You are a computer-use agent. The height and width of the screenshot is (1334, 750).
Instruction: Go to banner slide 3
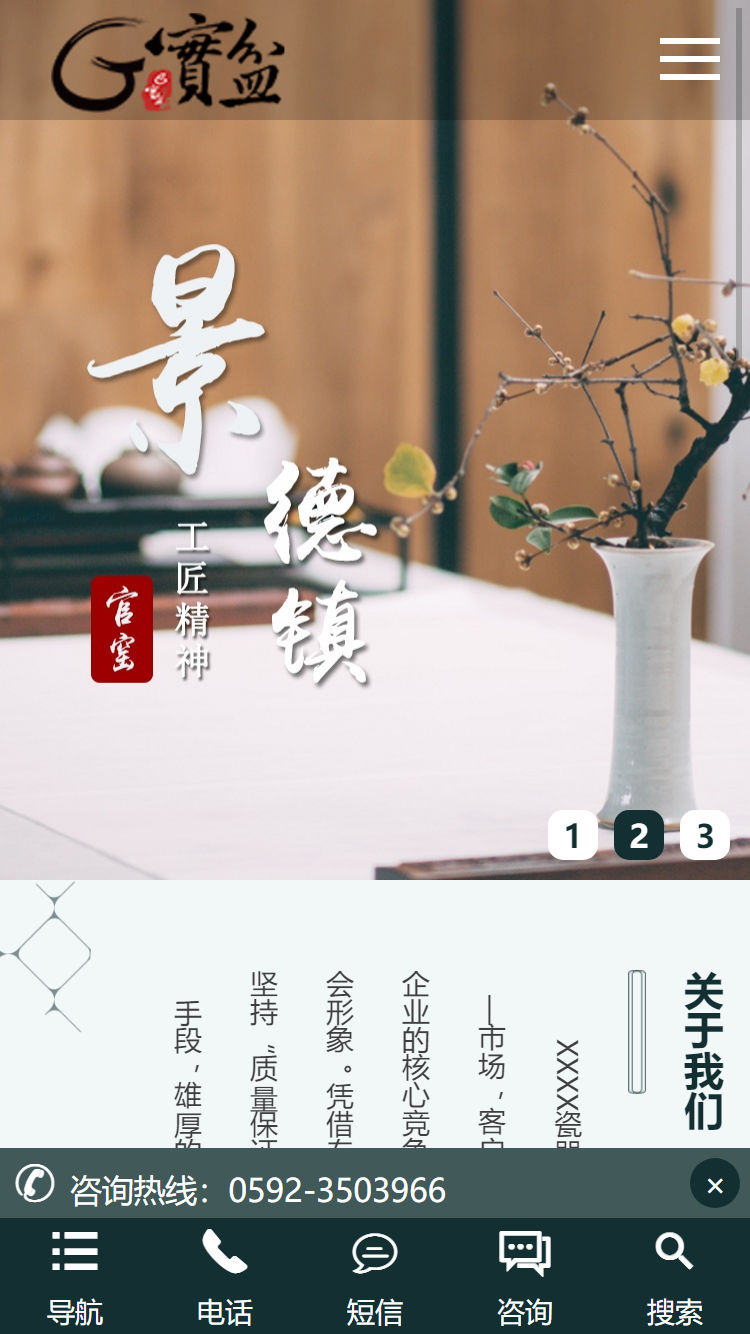[x=705, y=835]
